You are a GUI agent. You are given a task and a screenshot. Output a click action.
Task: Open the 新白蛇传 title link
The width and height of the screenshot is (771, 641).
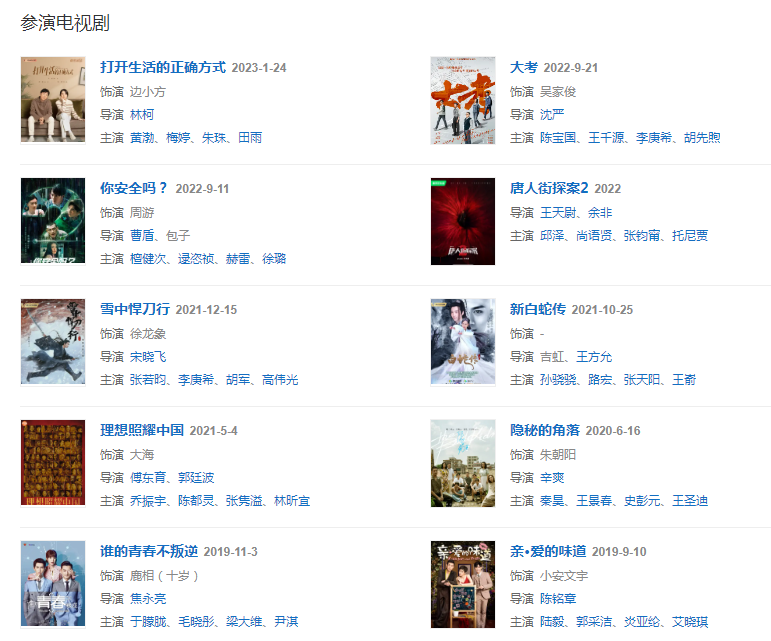tap(537, 309)
